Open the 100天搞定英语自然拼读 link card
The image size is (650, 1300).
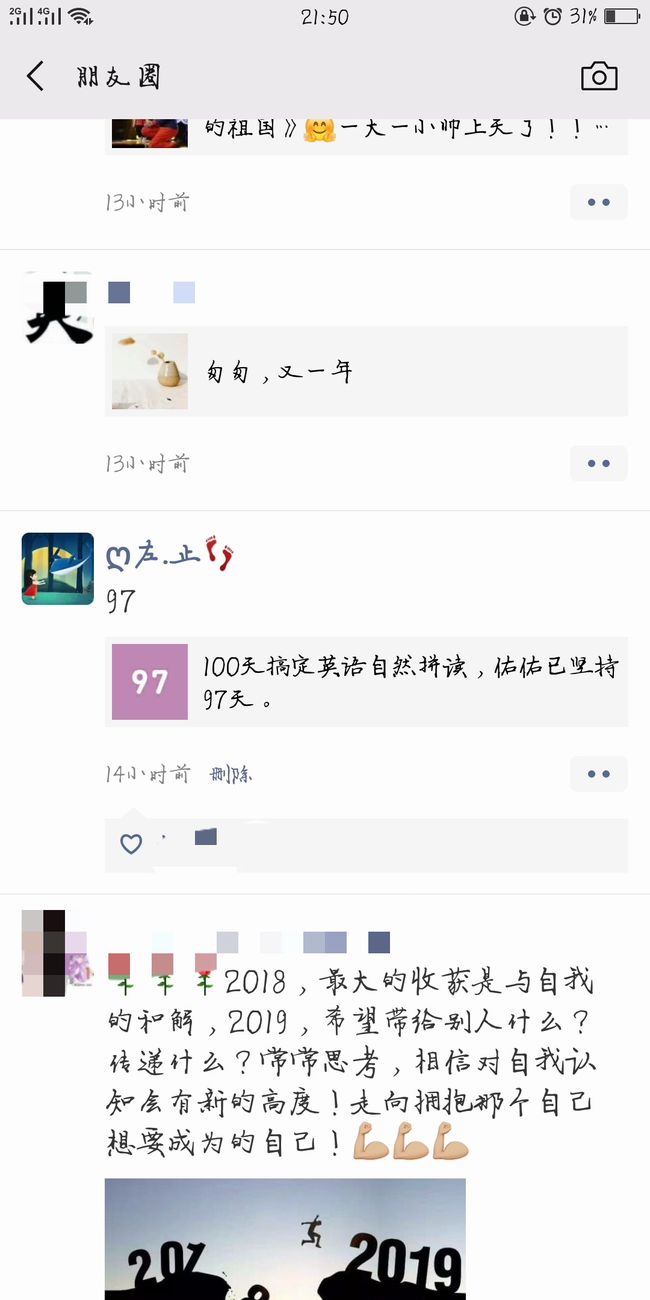tap(366, 681)
